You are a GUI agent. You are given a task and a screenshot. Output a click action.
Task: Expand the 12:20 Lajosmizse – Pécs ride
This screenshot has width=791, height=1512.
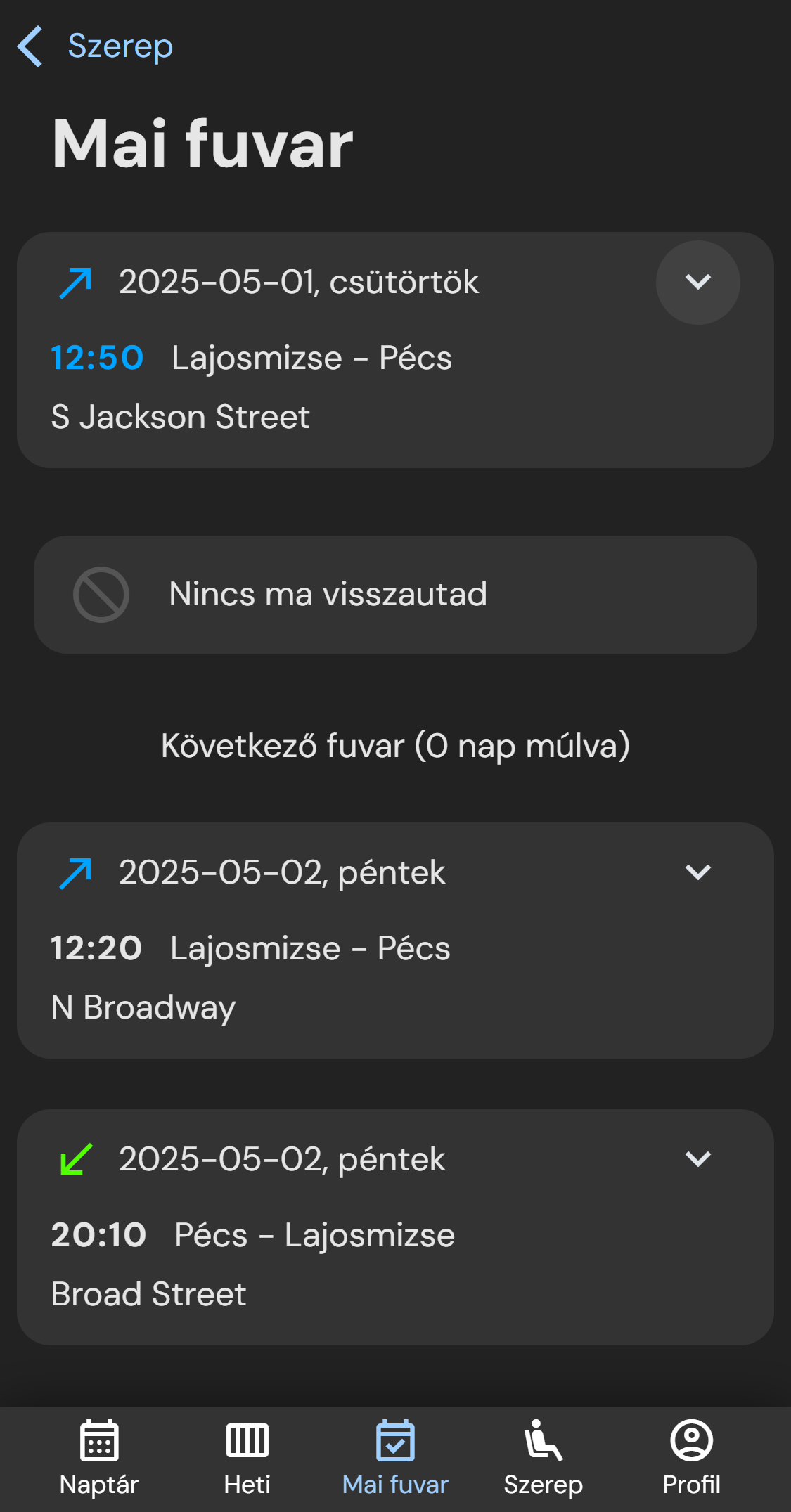point(697,872)
